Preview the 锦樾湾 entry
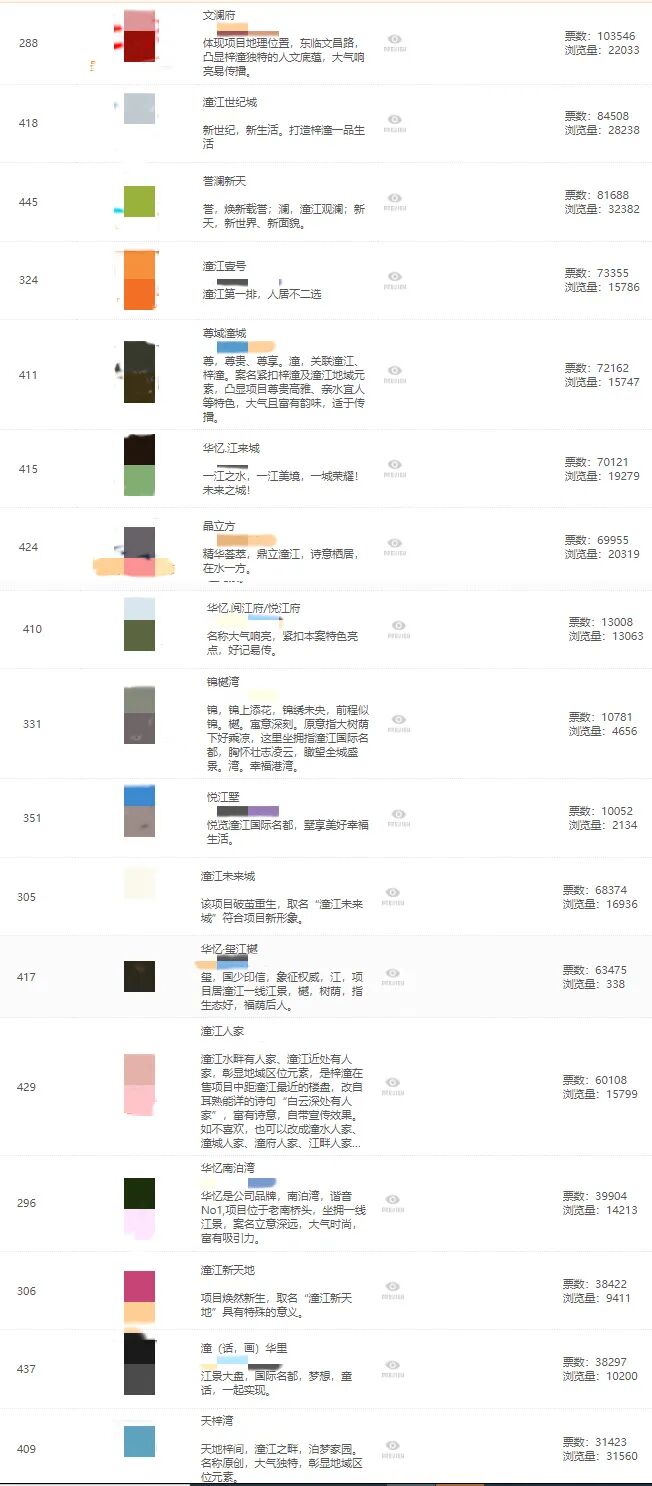652x1486 pixels. click(398, 722)
